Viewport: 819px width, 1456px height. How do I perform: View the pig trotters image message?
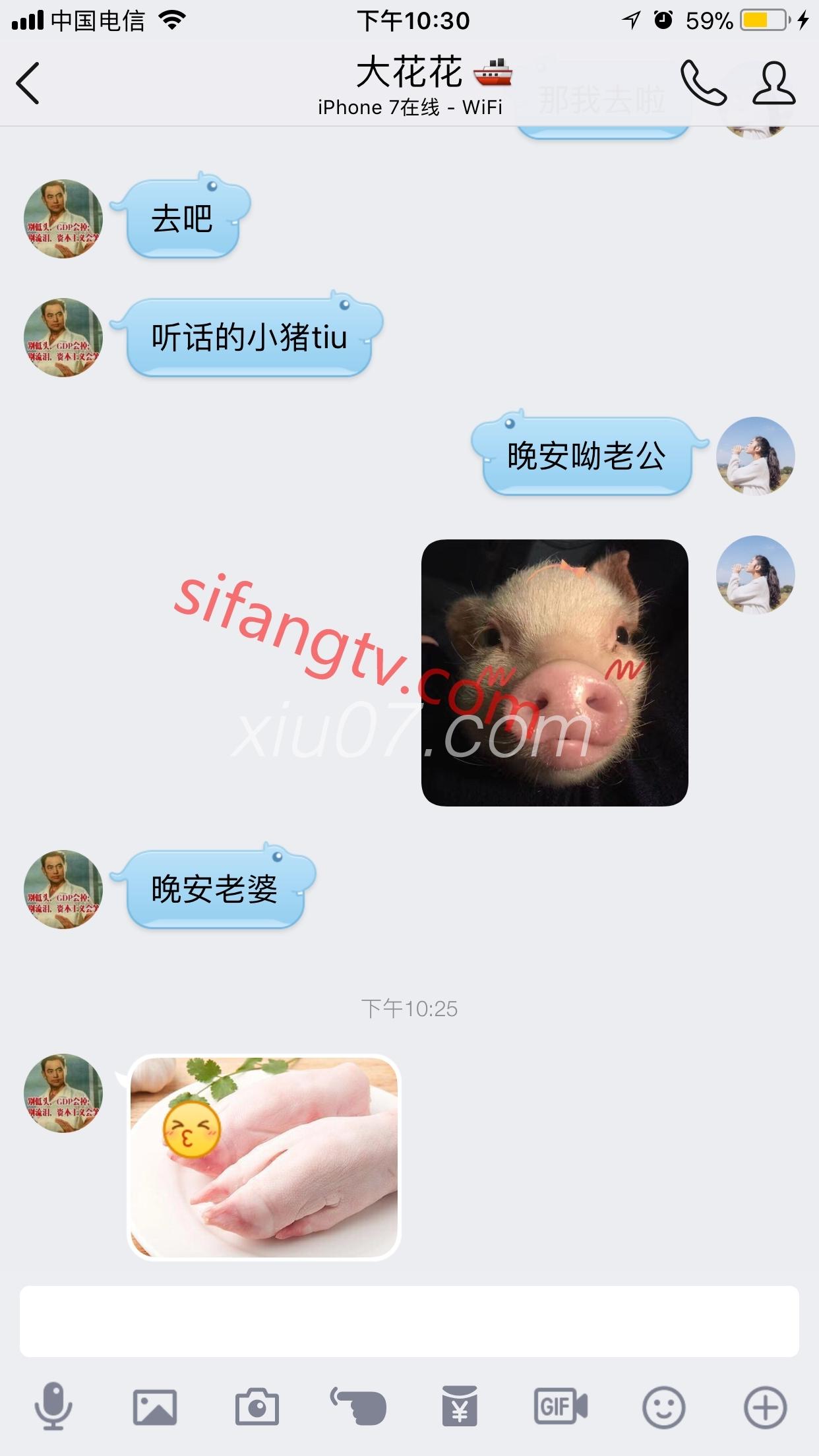point(264,1157)
